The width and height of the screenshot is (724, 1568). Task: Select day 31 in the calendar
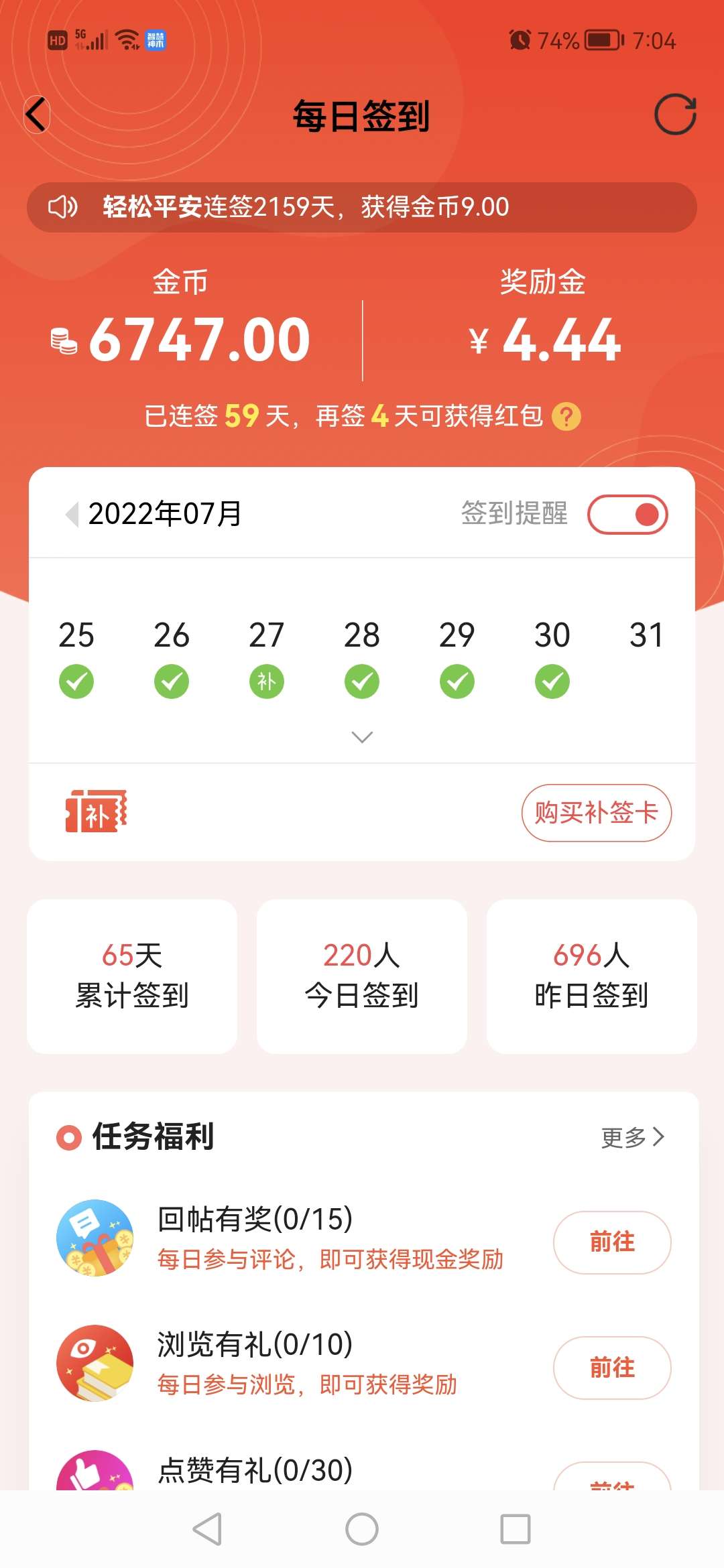646,635
